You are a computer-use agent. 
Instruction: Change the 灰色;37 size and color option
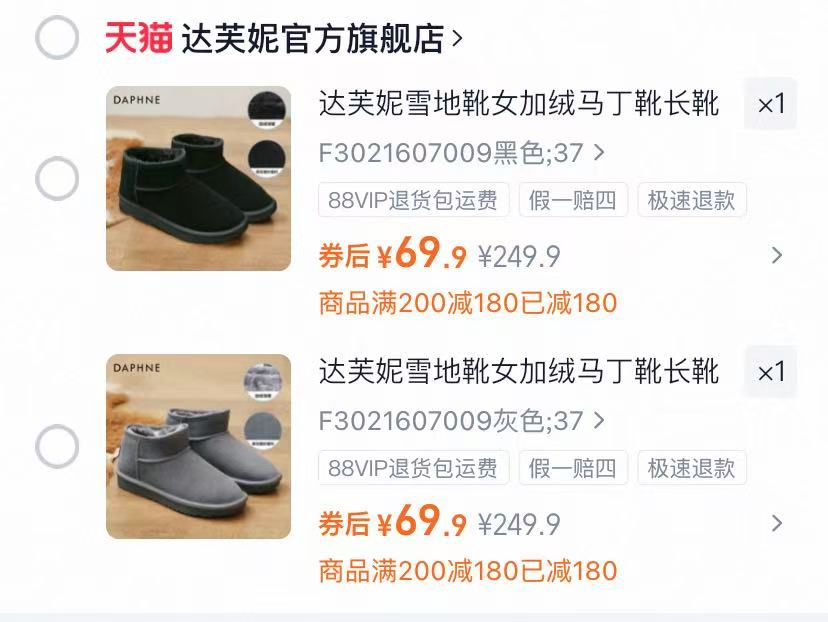tap(462, 421)
